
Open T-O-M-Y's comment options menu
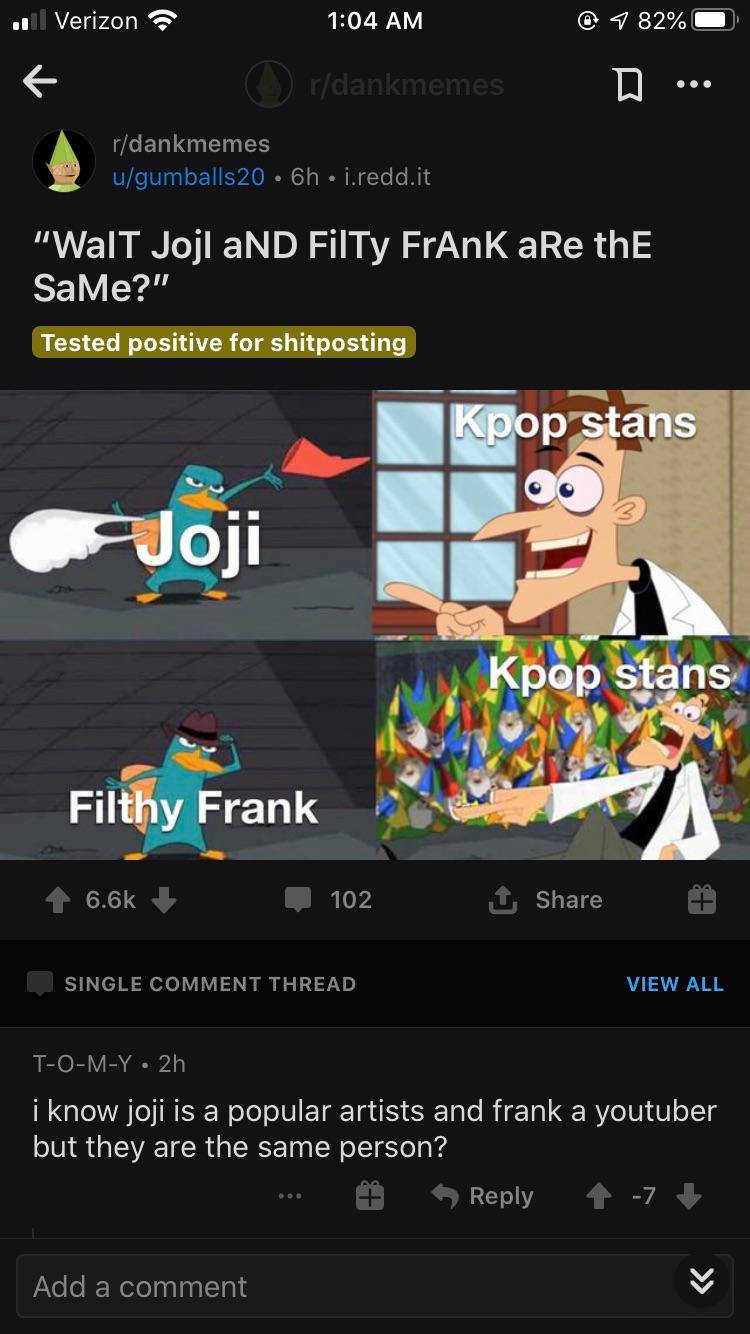tap(290, 1196)
